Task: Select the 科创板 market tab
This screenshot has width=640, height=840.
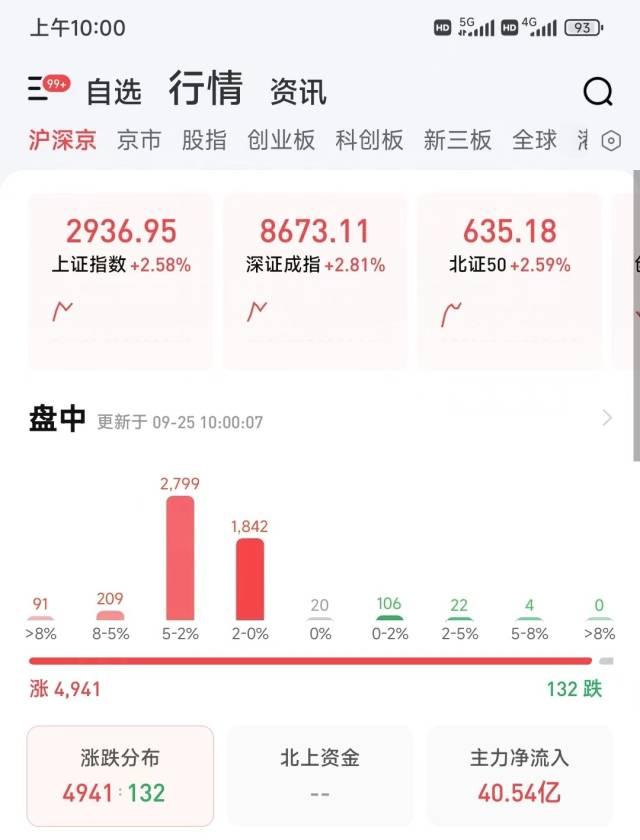Action: [369, 141]
